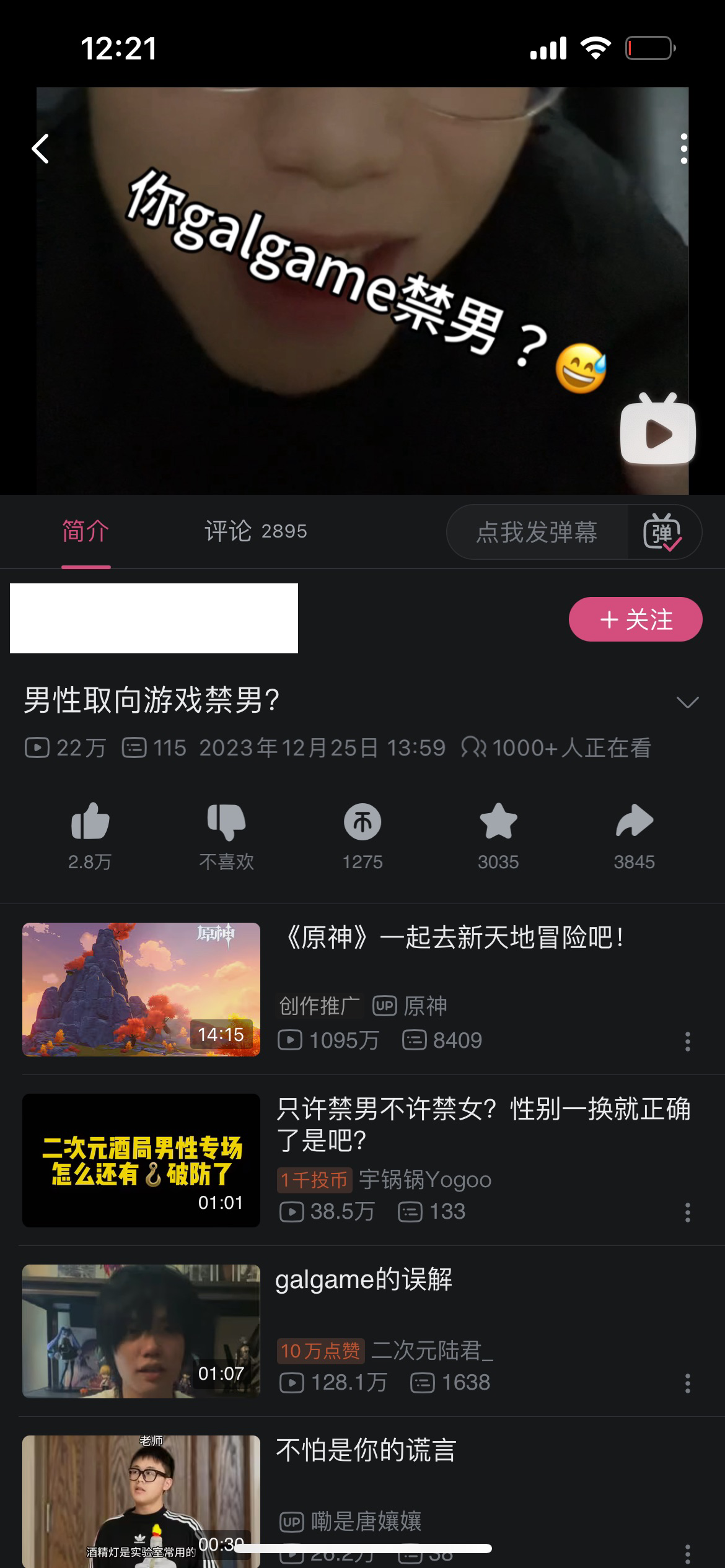Image resolution: width=725 pixels, height=1568 pixels.
Task: Open 只许禁男不许禁女 video
Action: (482, 1123)
